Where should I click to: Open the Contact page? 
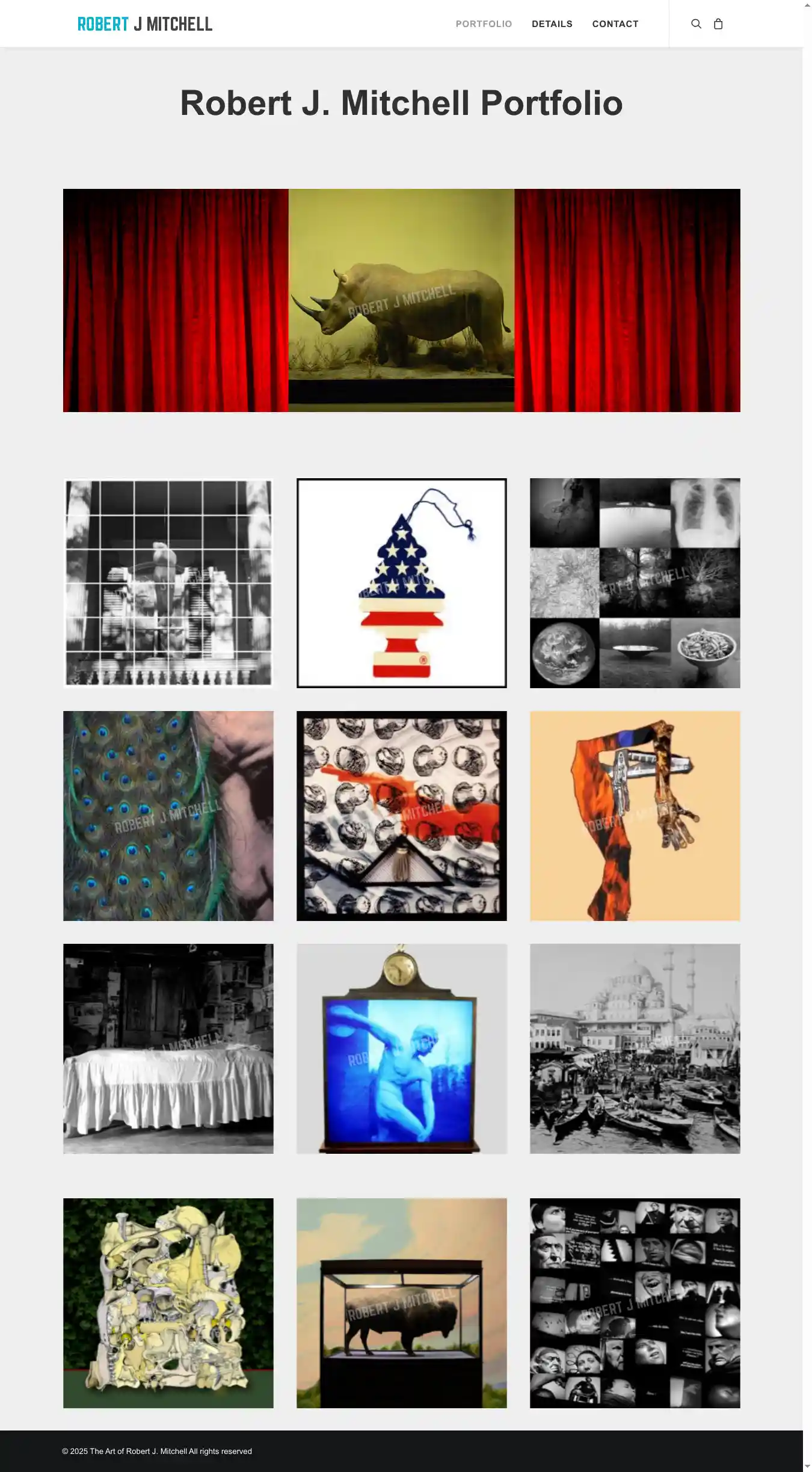click(x=615, y=24)
